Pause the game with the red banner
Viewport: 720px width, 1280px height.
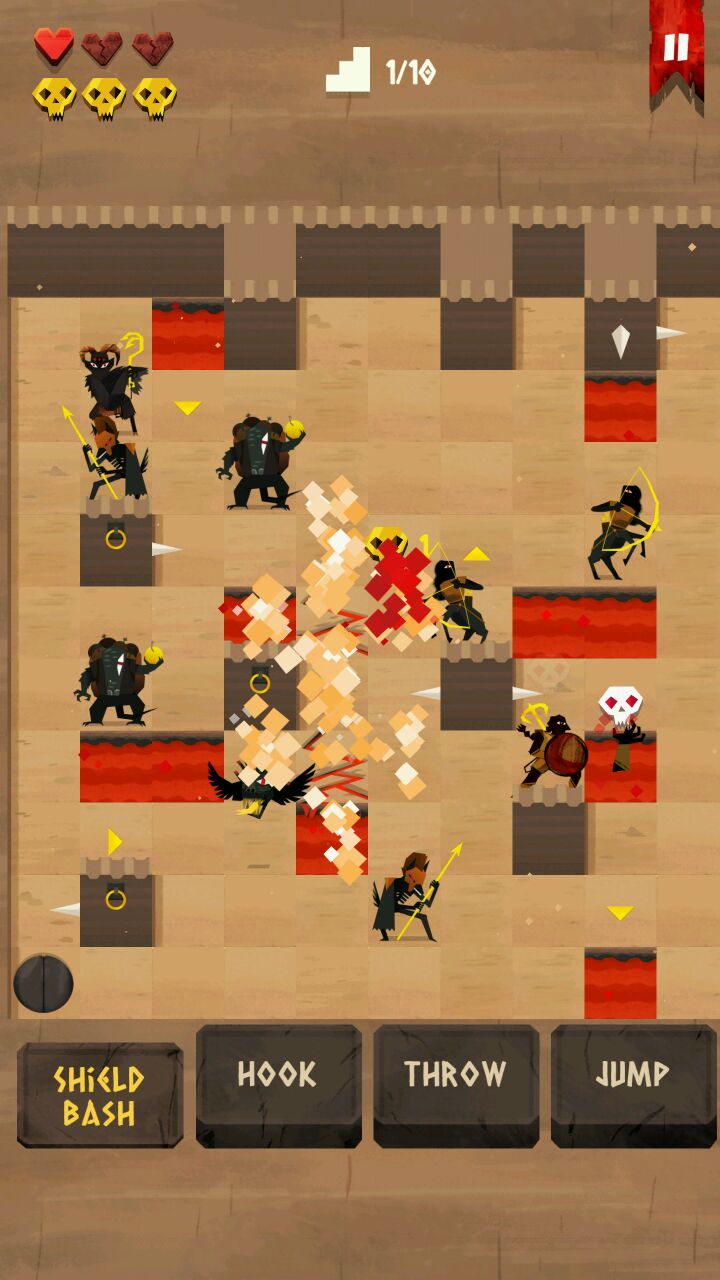tap(676, 50)
